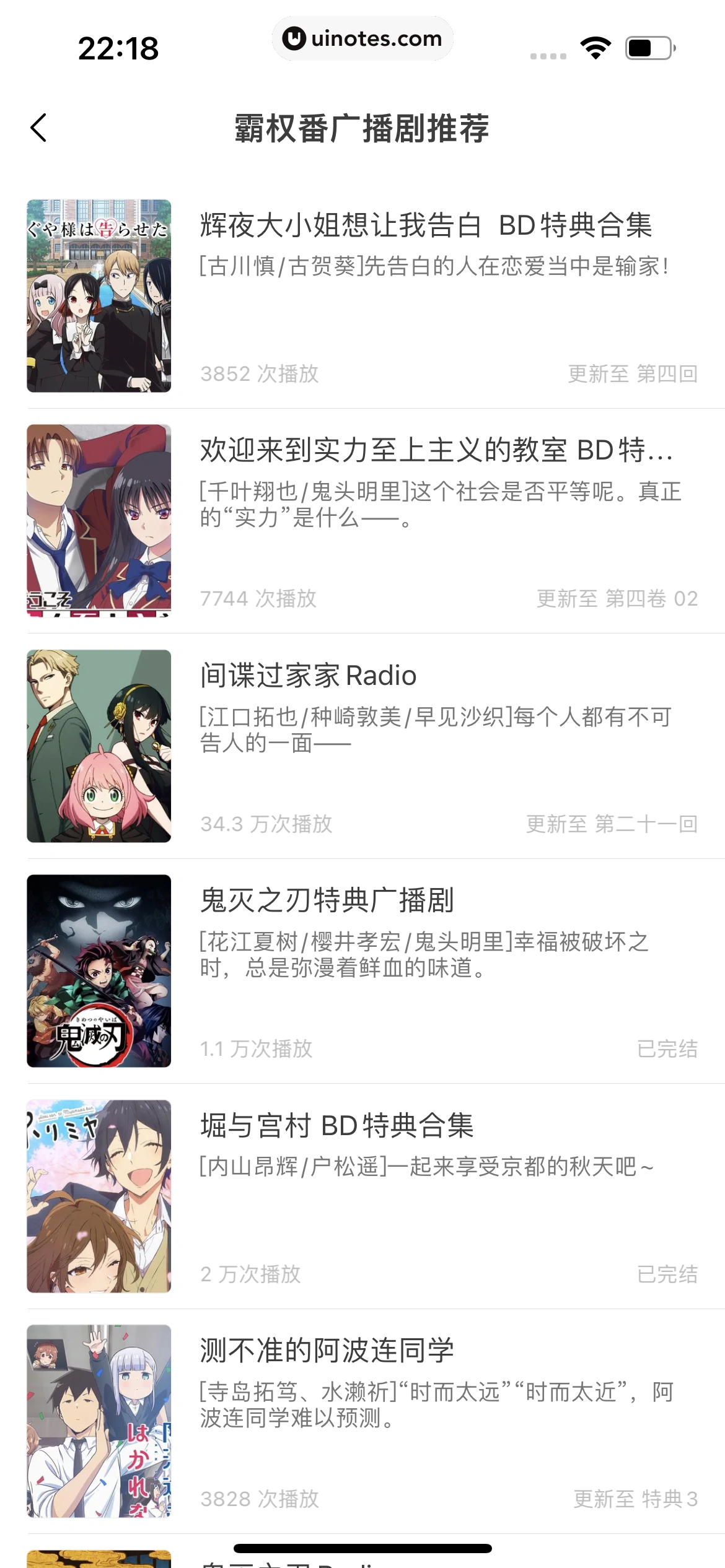Click the 34.3 万次播放 play count
The image size is (725, 1568).
click(268, 824)
